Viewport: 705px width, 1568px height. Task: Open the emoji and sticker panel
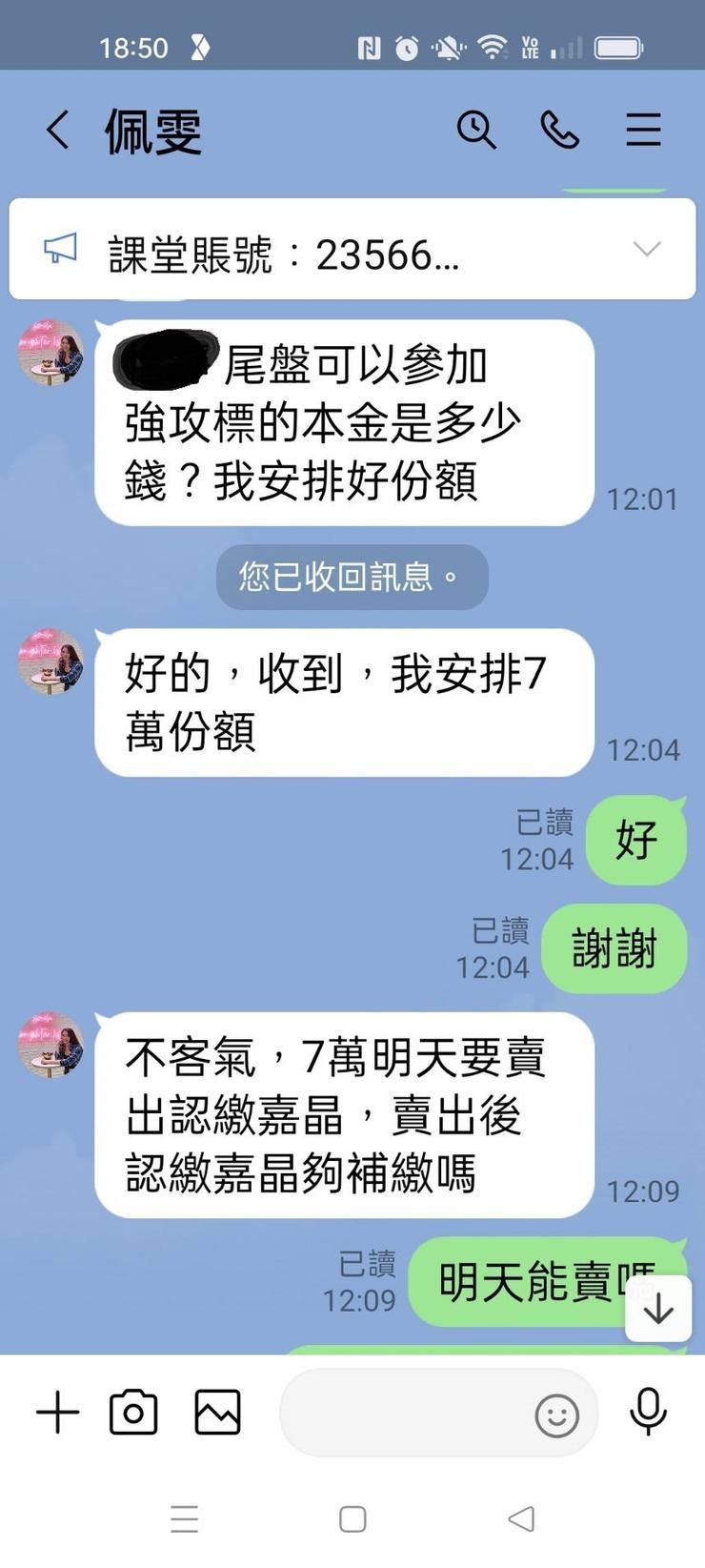point(556,1415)
